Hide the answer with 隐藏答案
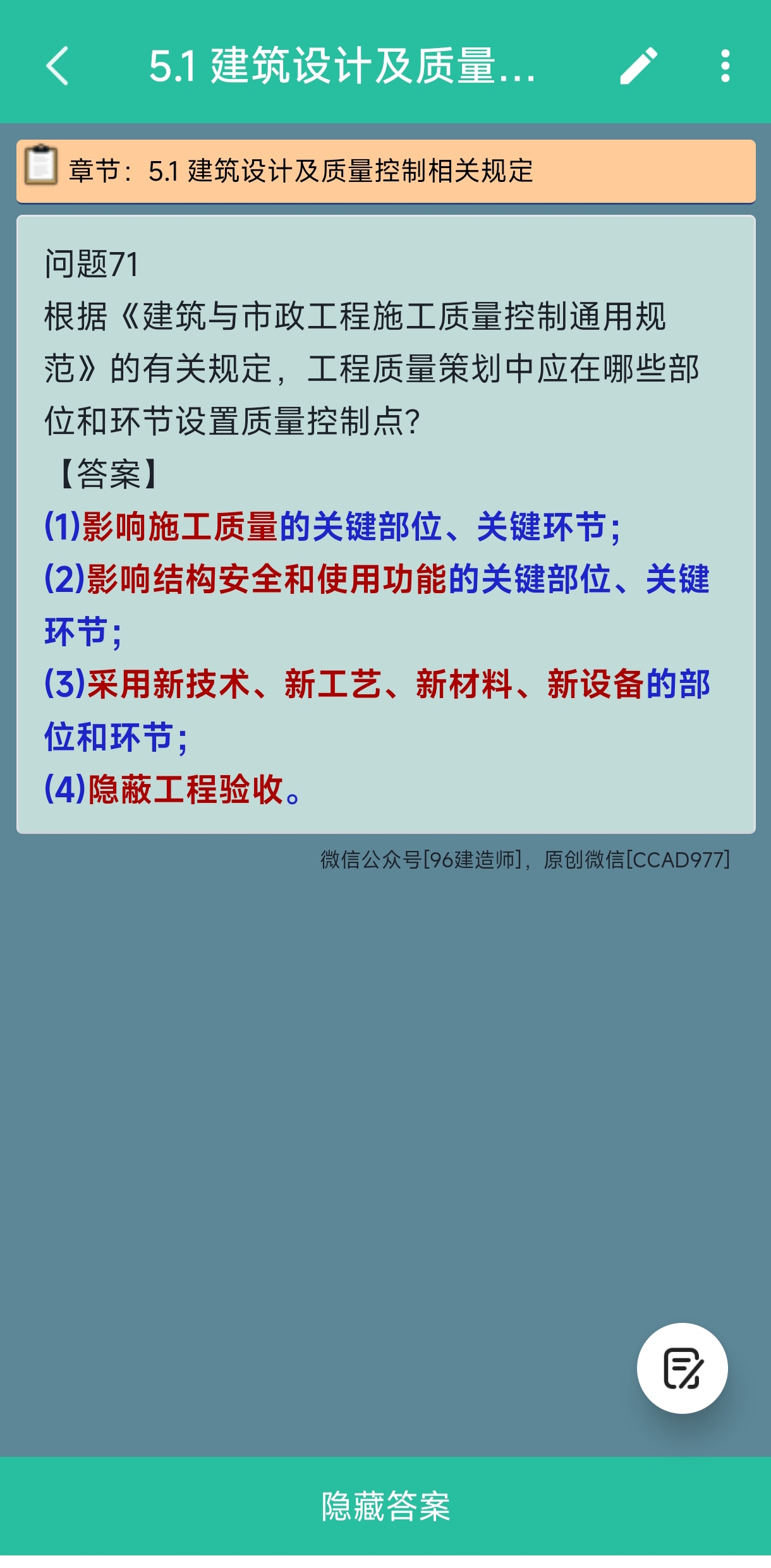 tap(385, 1506)
